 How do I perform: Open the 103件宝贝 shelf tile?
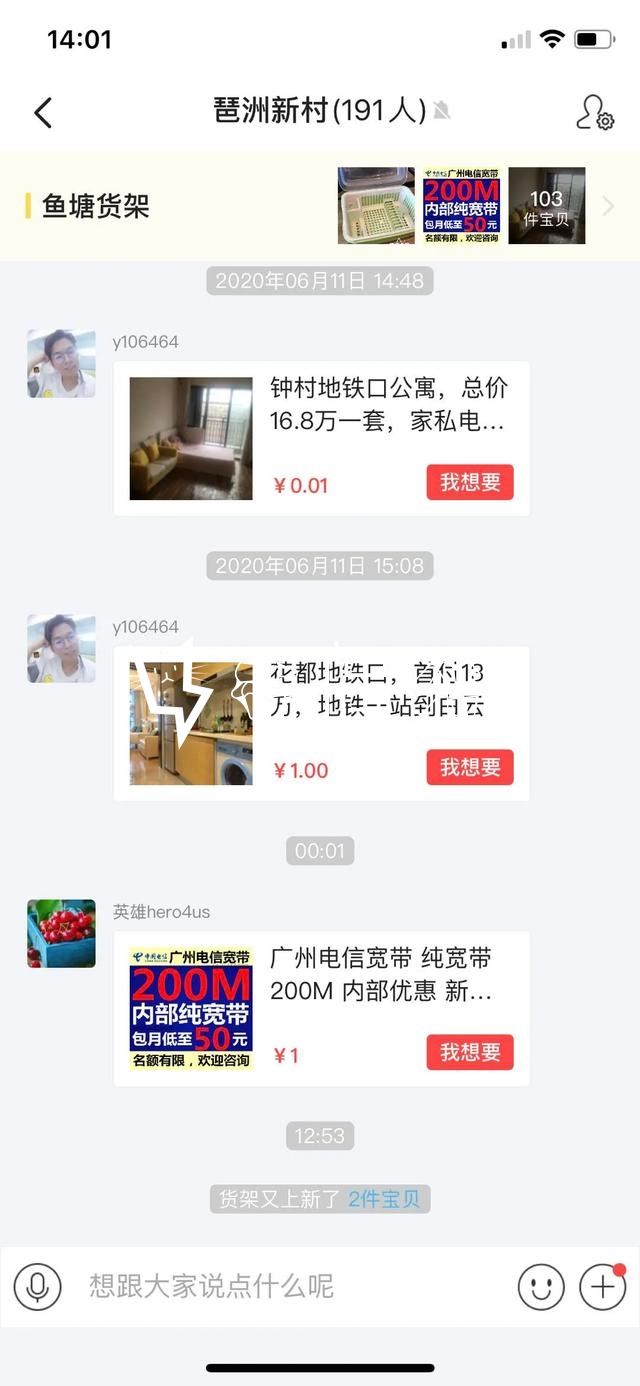pyautogui.click(x=546, y=206)
